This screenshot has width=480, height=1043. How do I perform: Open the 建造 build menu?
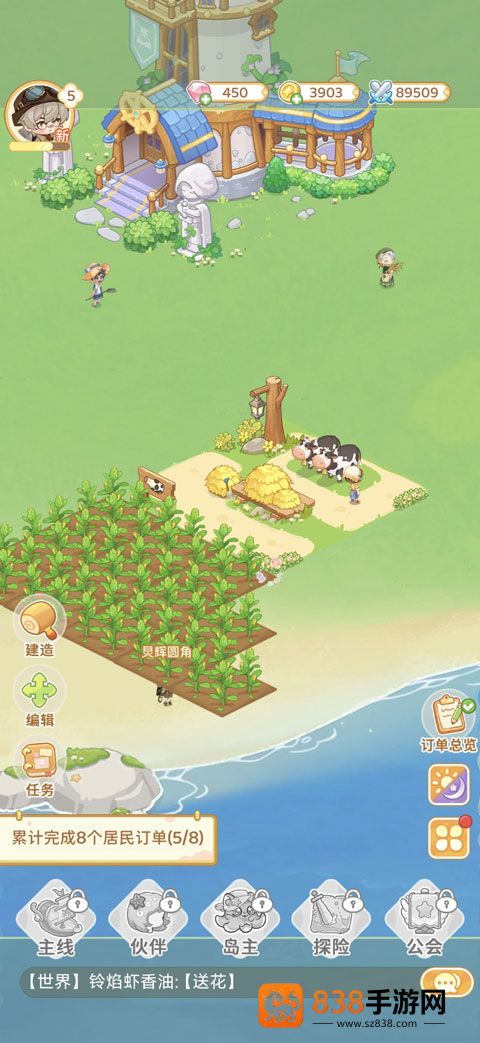(40, 627)
